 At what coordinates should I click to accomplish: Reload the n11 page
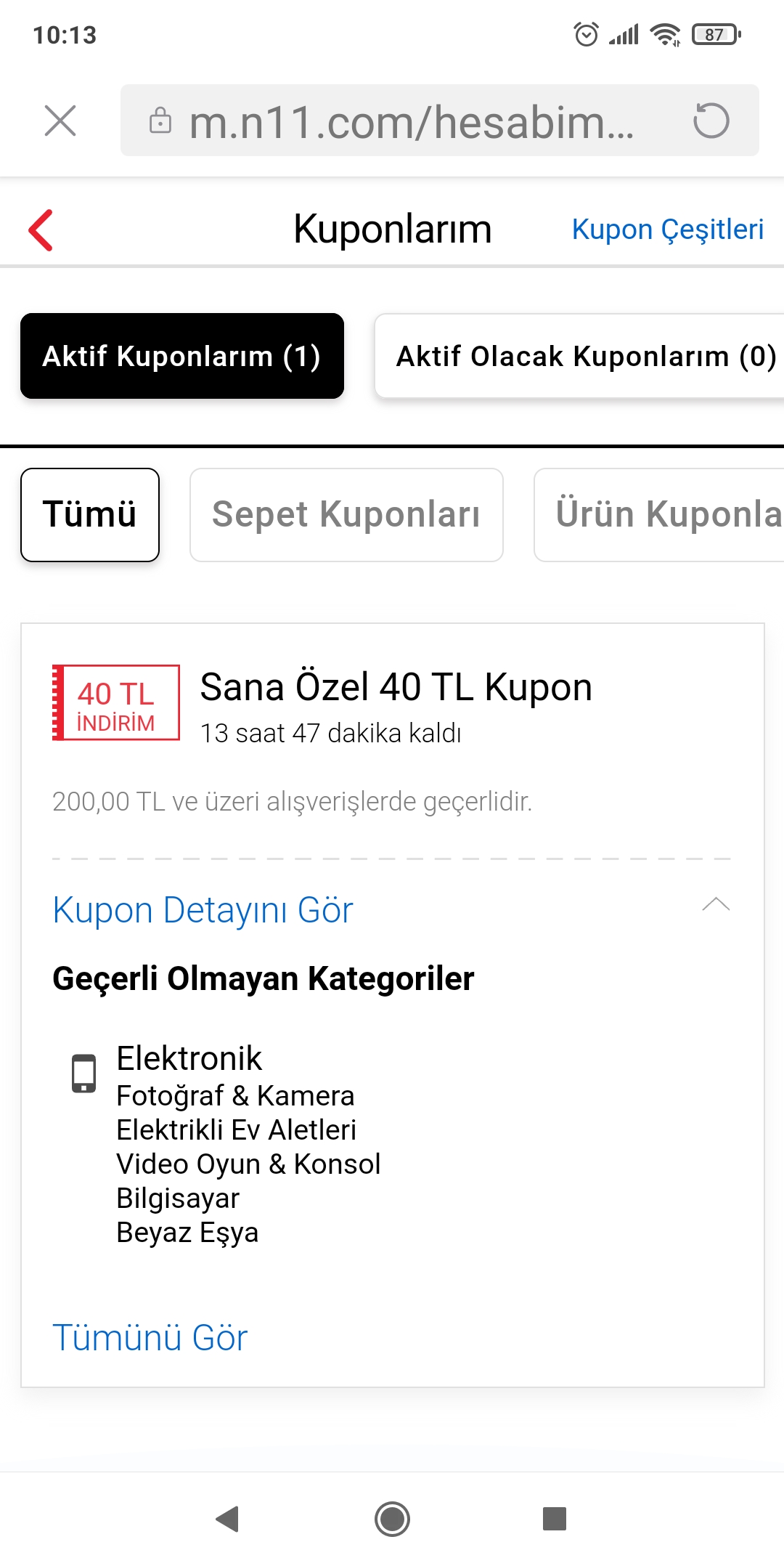[711, 121]
